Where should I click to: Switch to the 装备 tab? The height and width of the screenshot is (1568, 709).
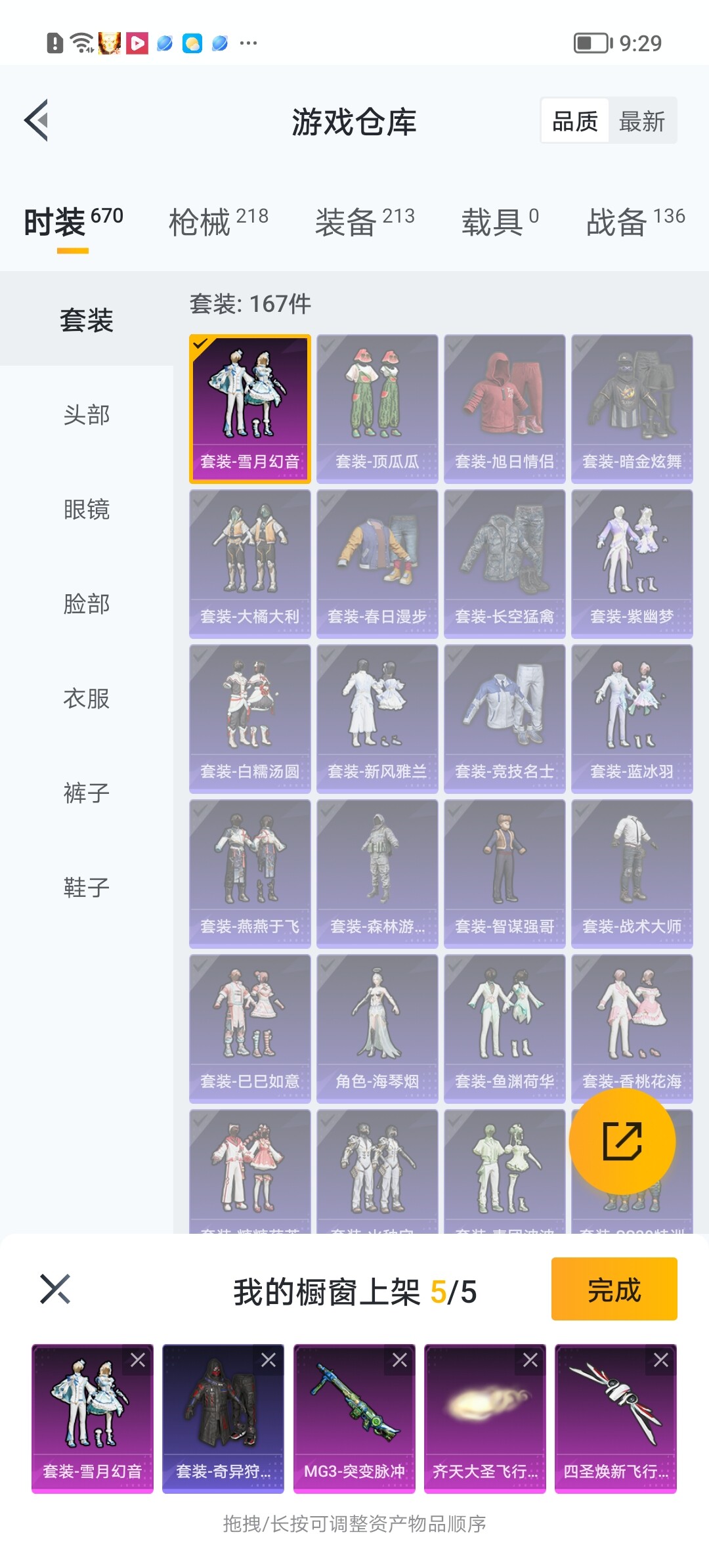364,221
